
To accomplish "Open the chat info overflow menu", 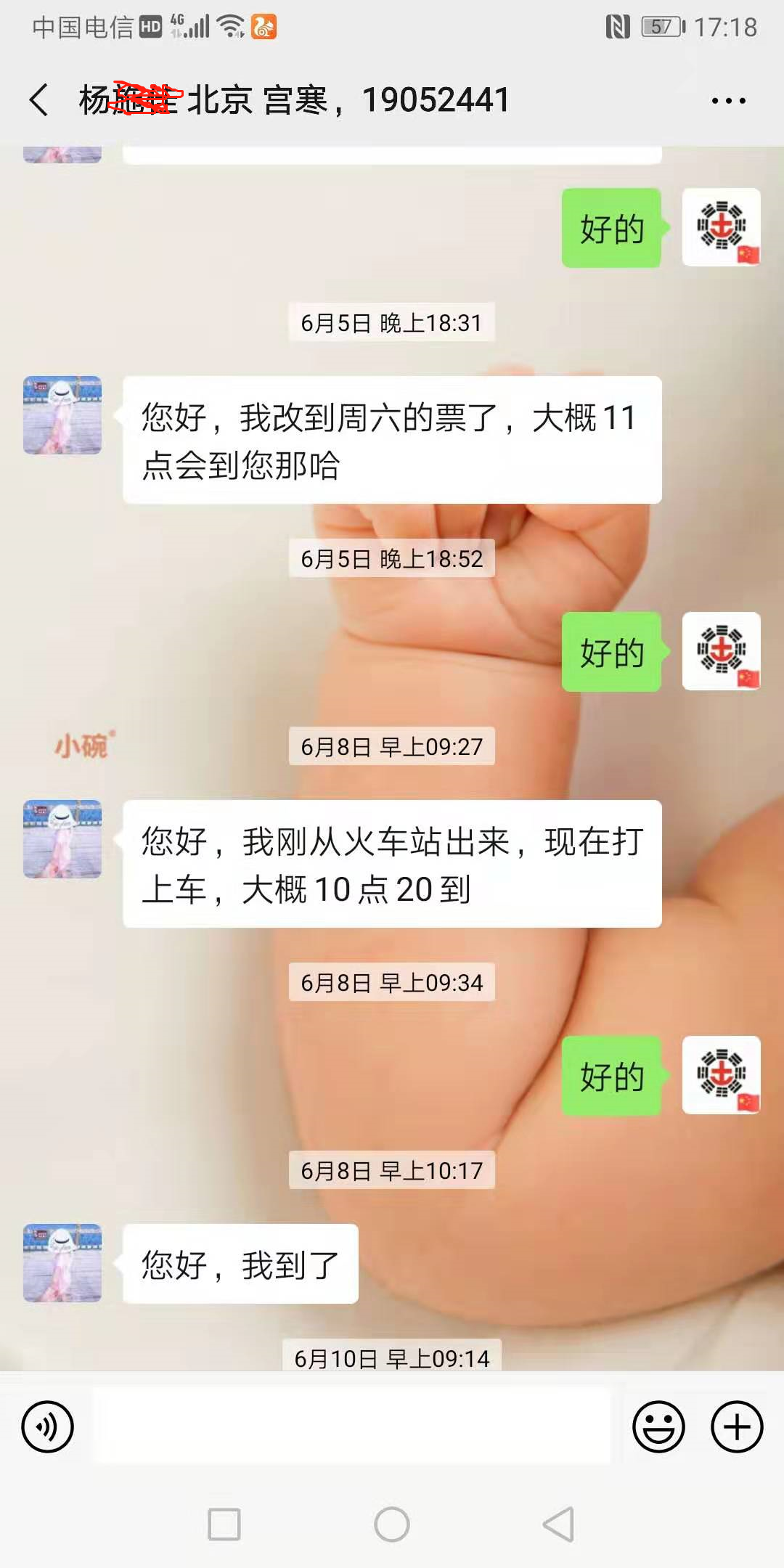I will tap(728, 101).
